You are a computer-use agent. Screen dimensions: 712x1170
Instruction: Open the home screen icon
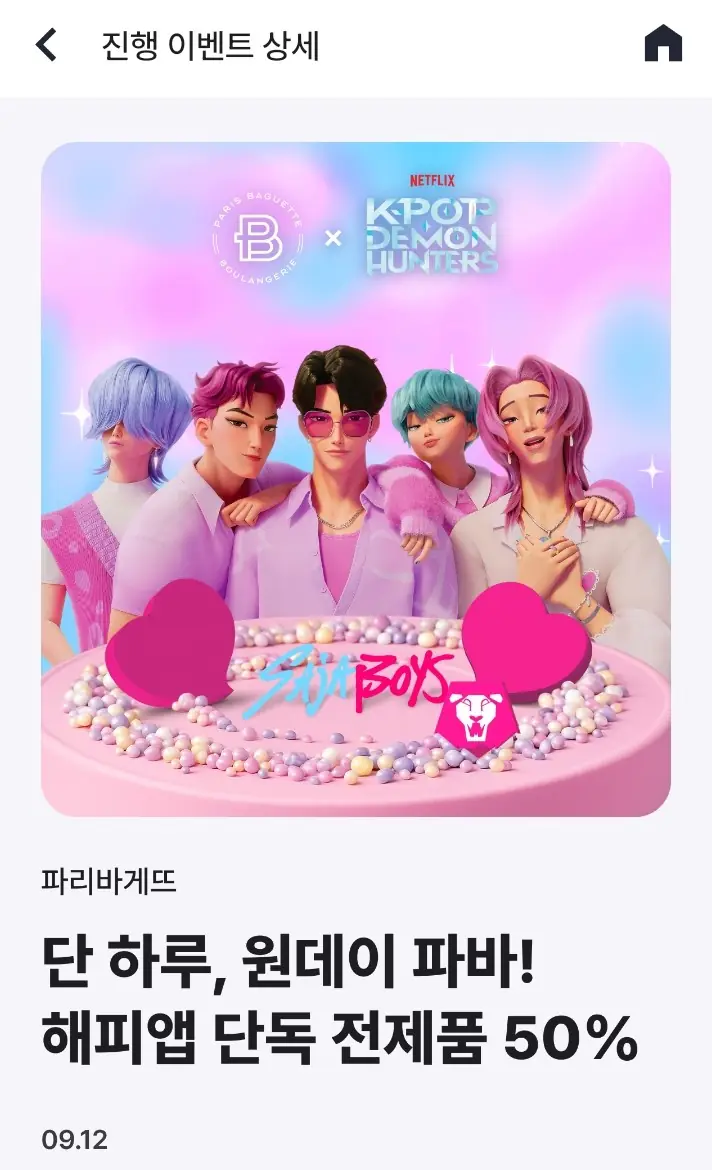[x=663, y=45]
